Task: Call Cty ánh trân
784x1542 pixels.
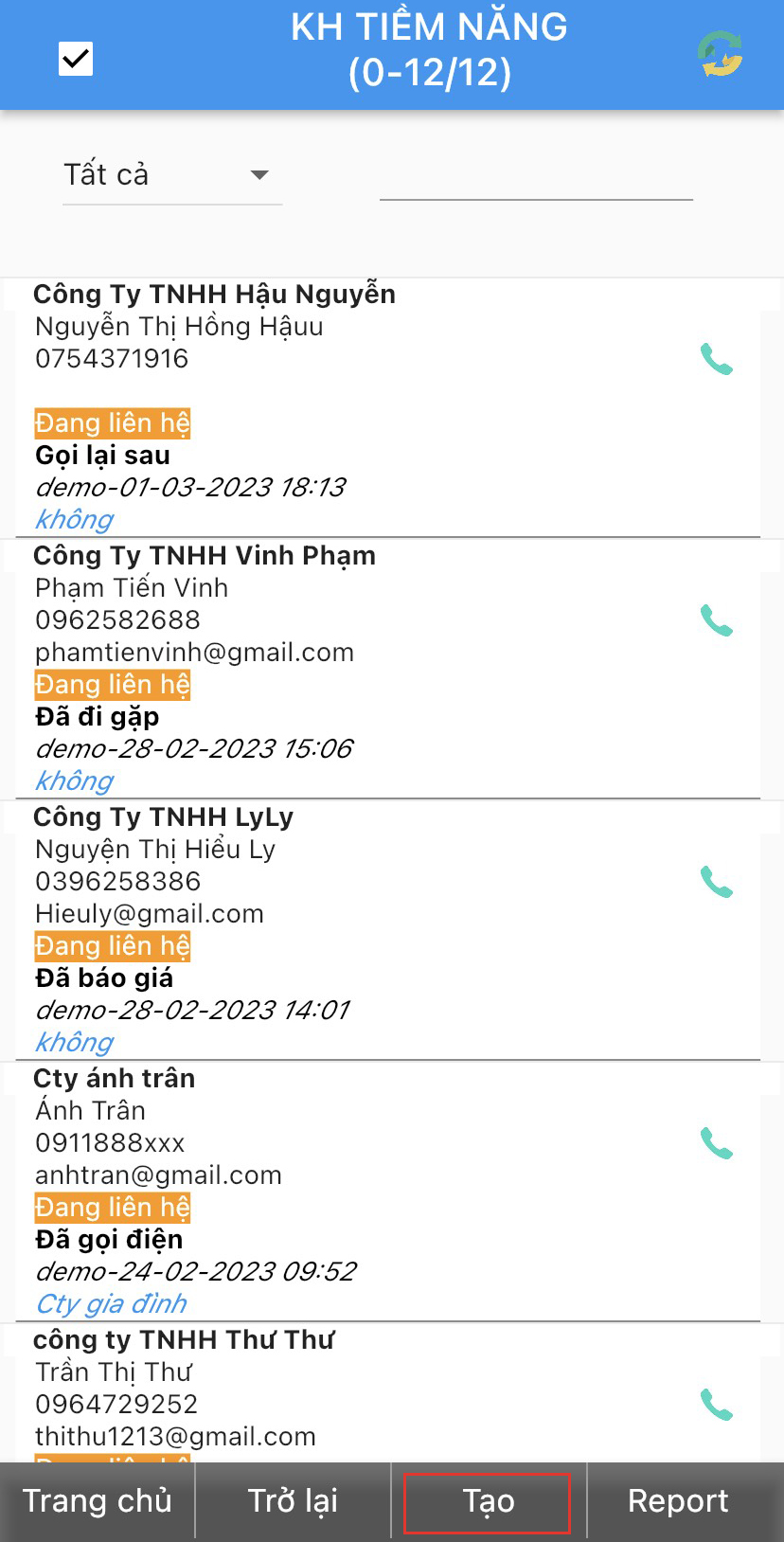Action: tap(716, 1143)
